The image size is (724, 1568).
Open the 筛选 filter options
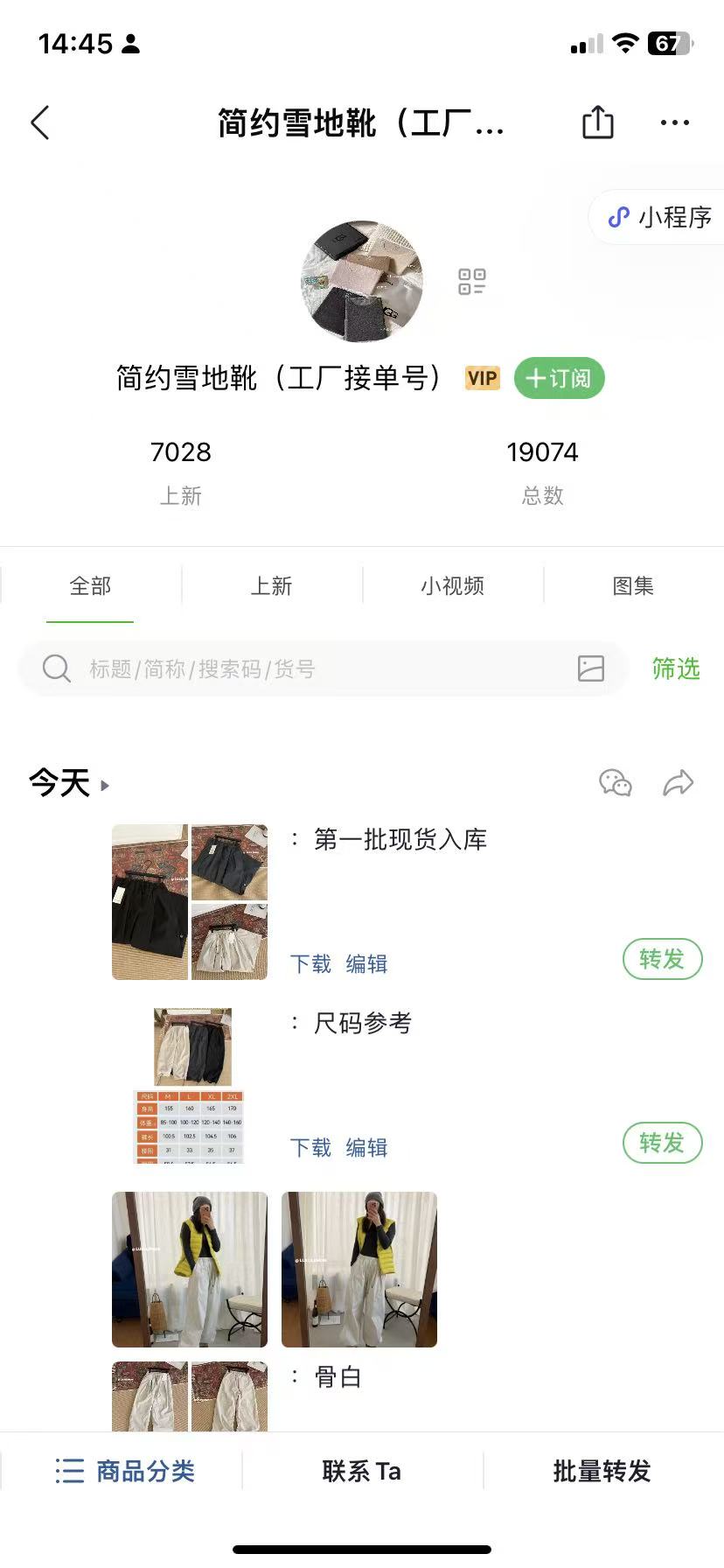(676, 669)
